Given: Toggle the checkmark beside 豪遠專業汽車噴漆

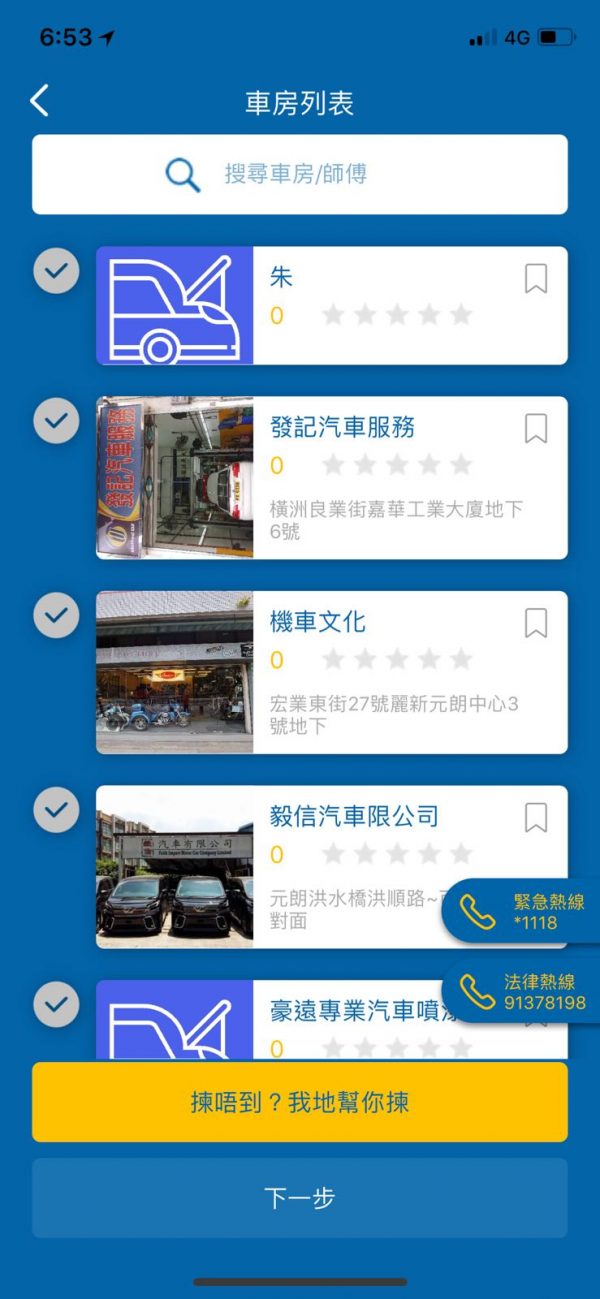Looking at the screenshot, I should point(56,1004).
